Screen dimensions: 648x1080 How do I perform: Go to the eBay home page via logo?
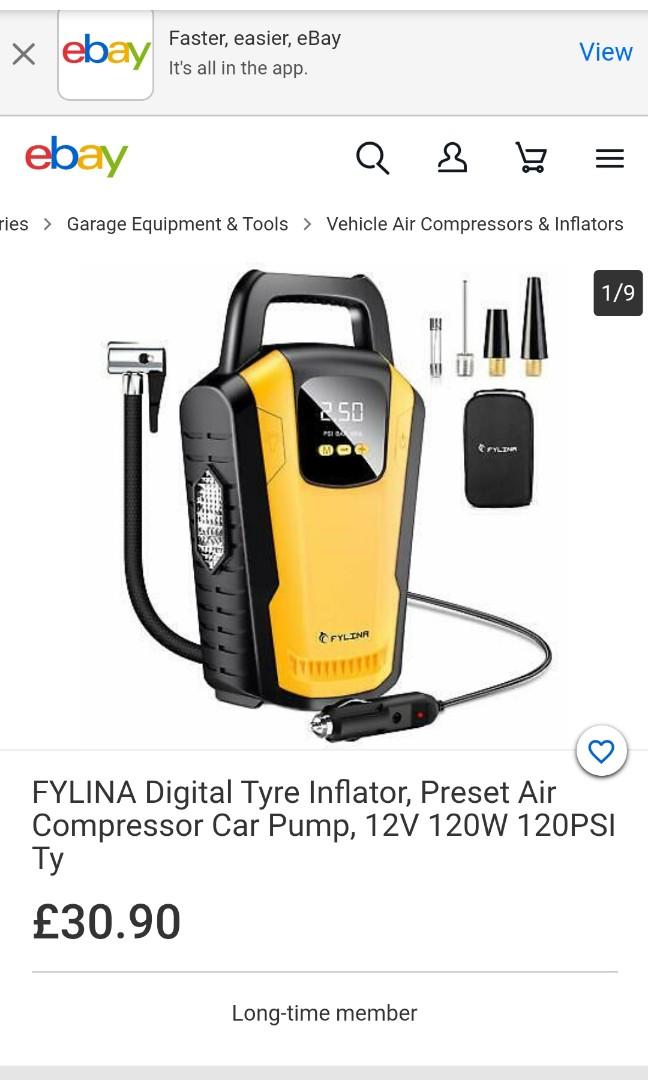77,157
